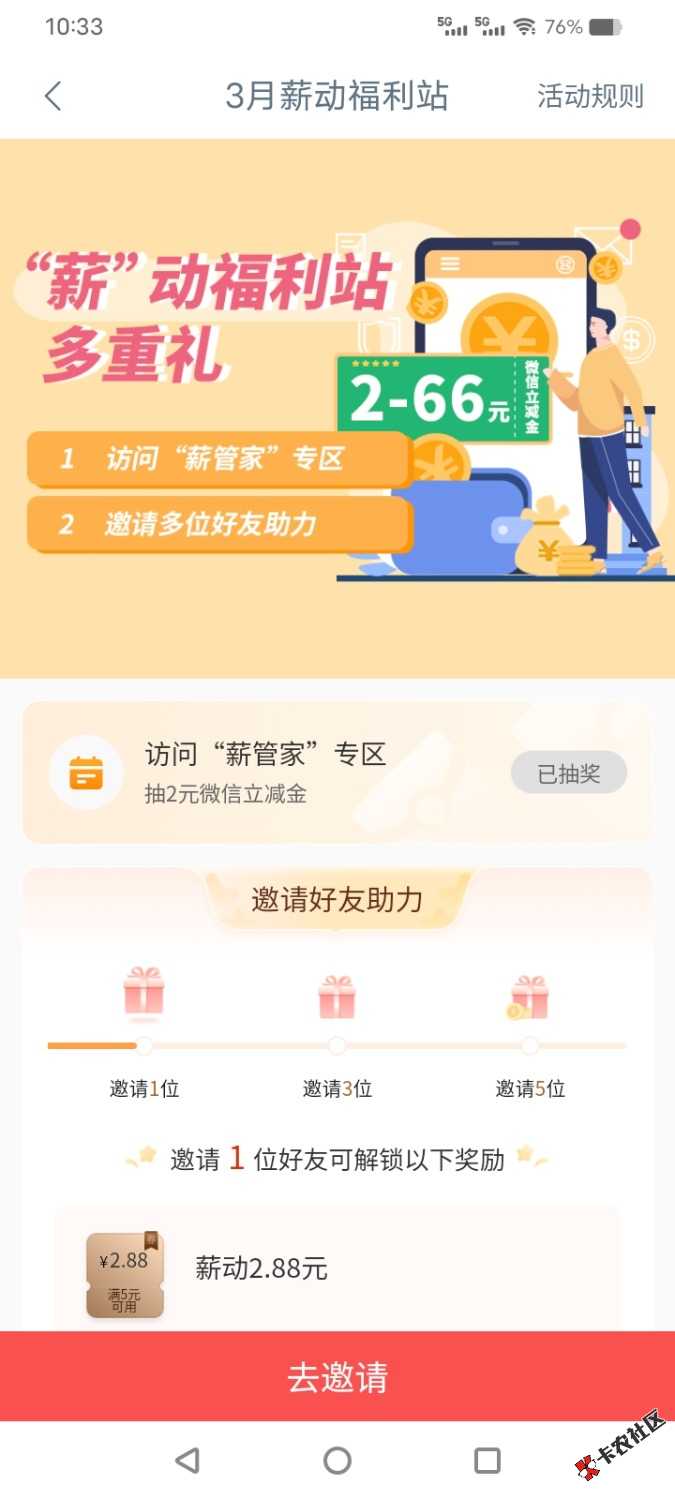Select the 邀请3位 gift milestone

click(x=337, y=996)
